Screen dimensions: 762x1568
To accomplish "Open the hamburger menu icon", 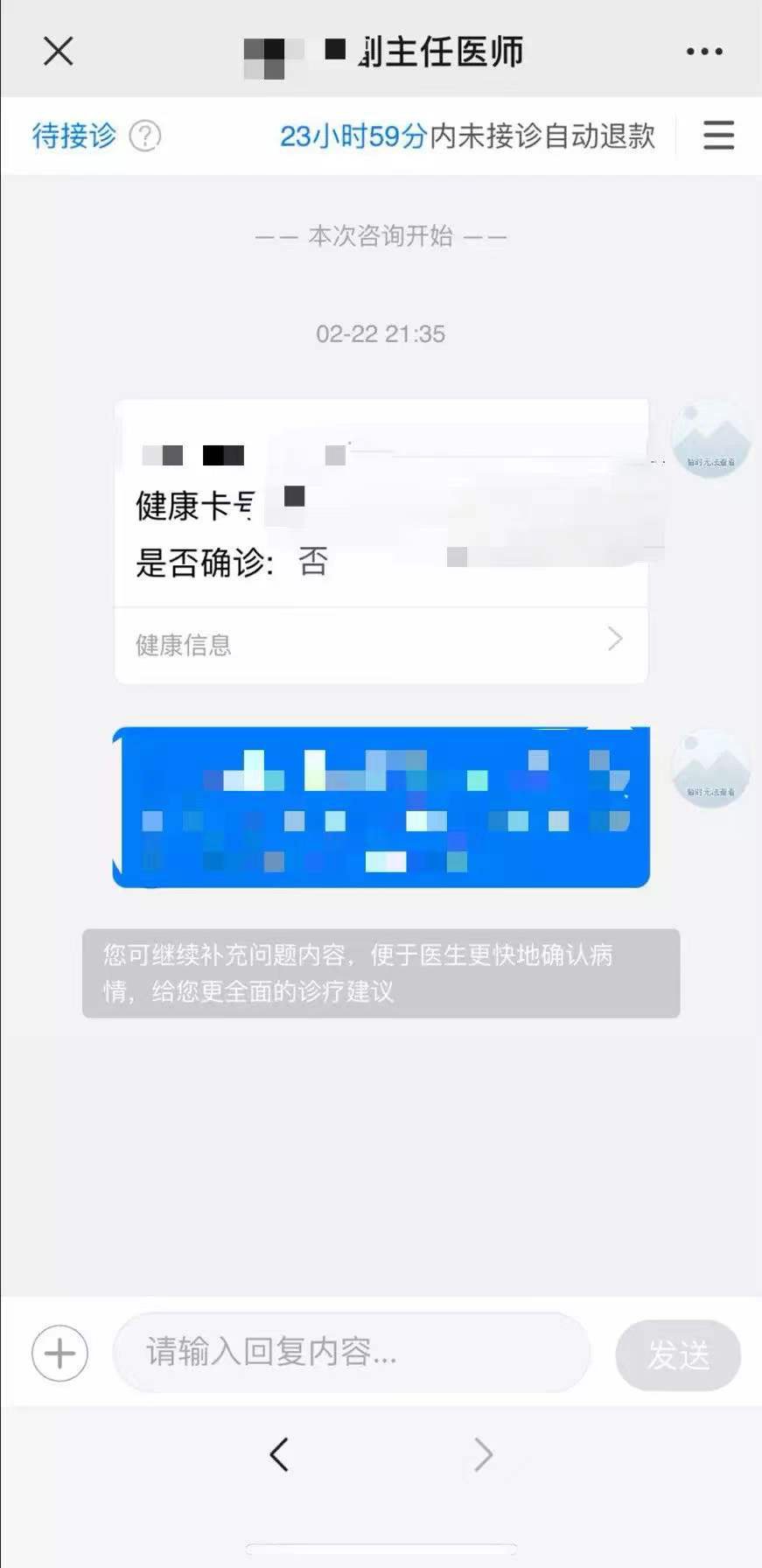I will coord(718,136).
